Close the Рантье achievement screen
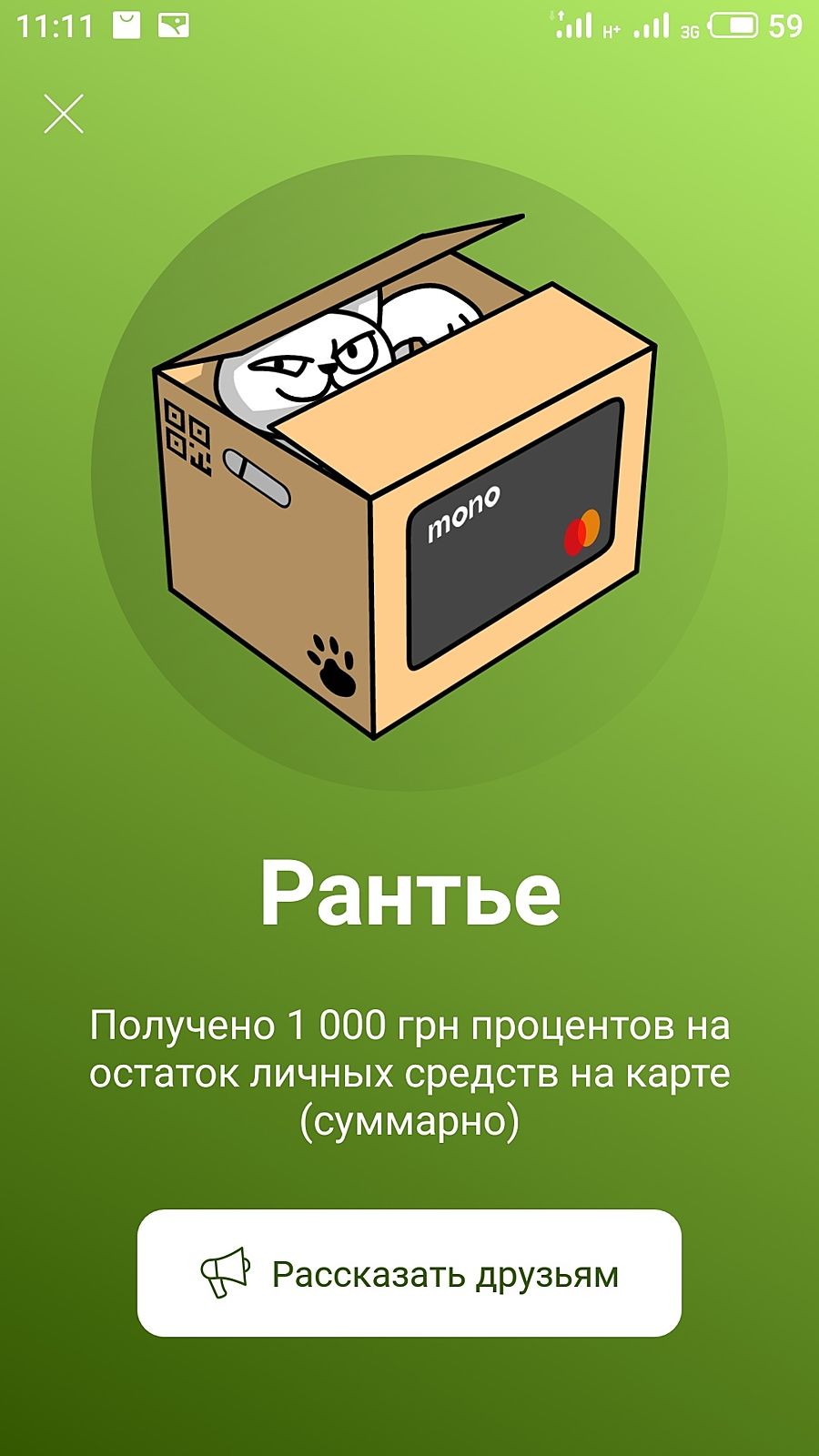The height and width of the screenshot is (1456, 819). [64, 114]
